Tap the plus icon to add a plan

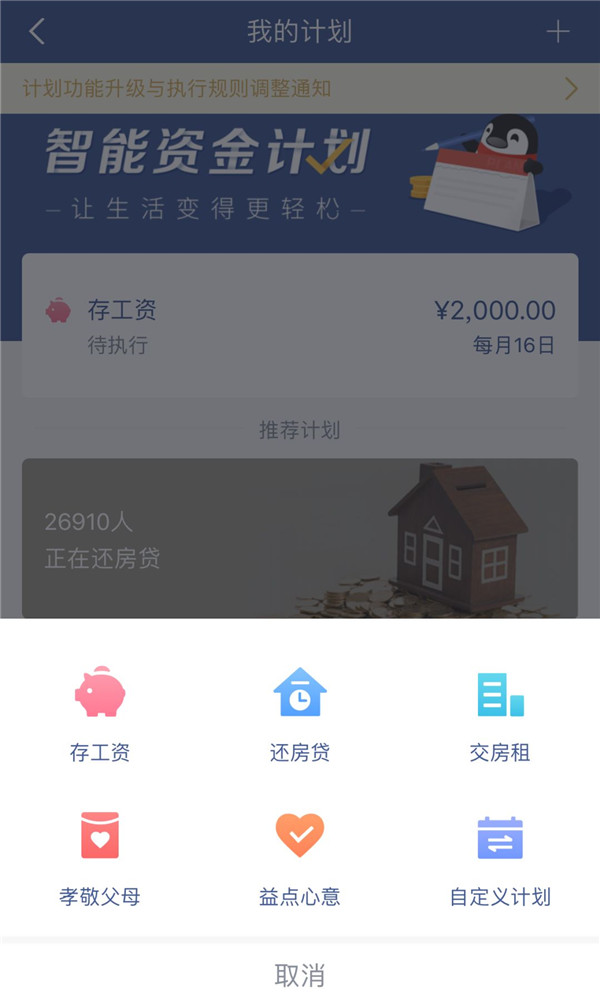point(558,31)
